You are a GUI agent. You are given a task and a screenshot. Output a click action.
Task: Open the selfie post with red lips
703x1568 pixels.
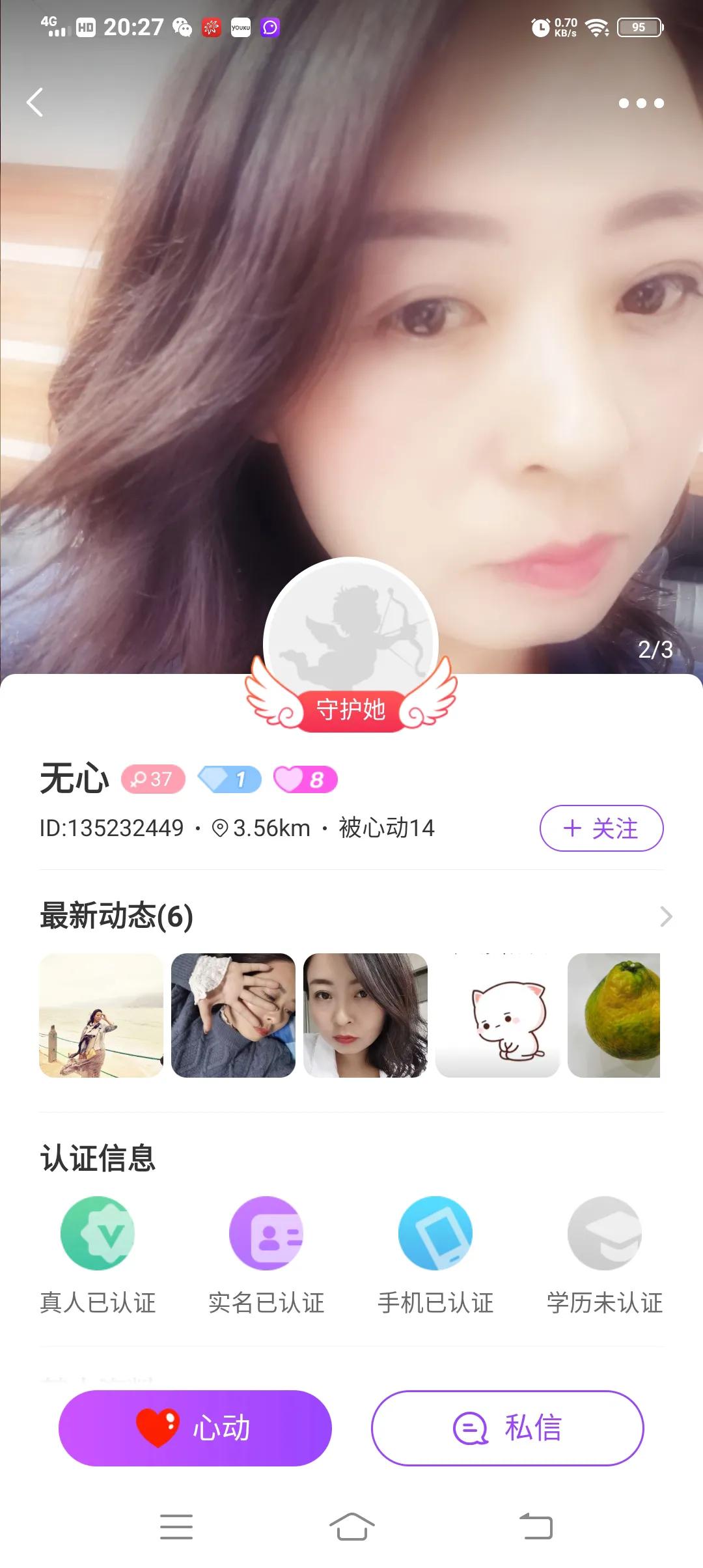click(365, 1015)
